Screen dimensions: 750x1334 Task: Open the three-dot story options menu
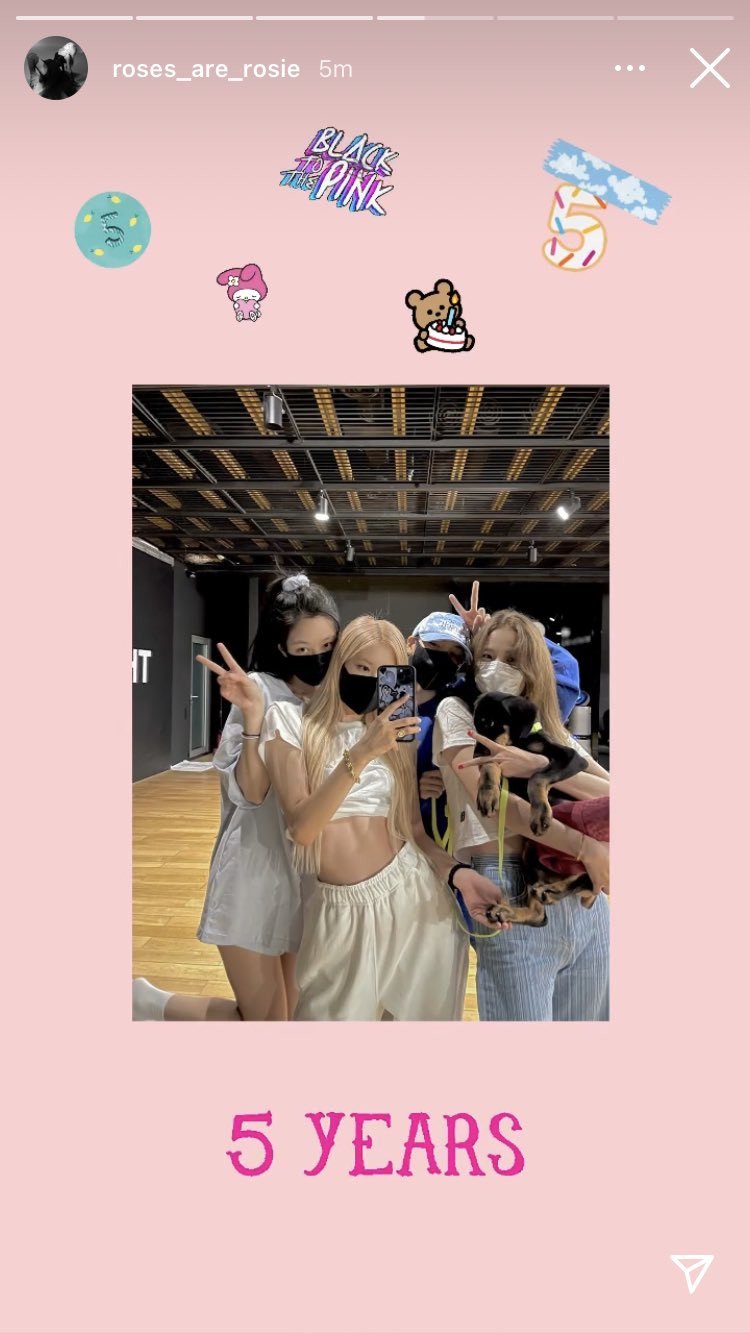[630, 68]
